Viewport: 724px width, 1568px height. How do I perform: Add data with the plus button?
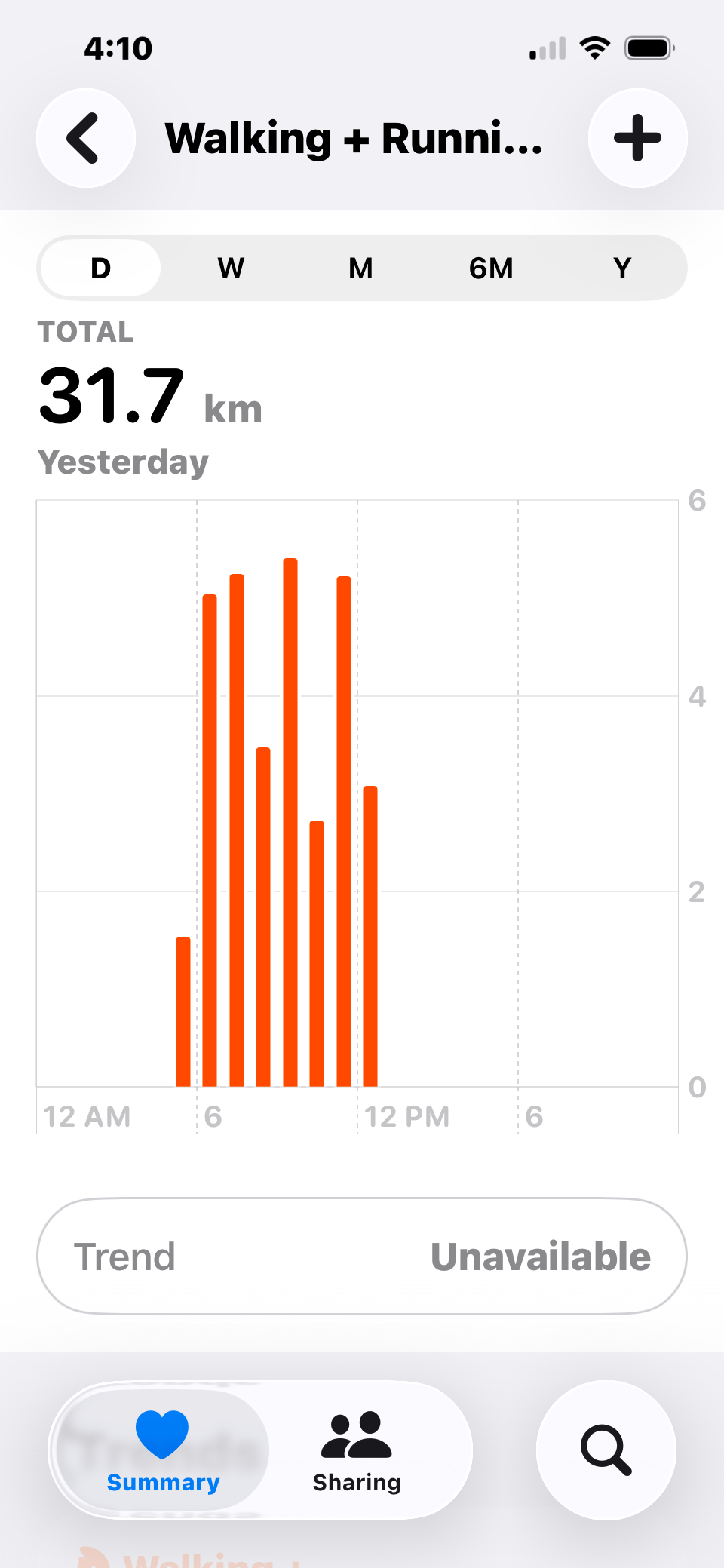(637, 138)
